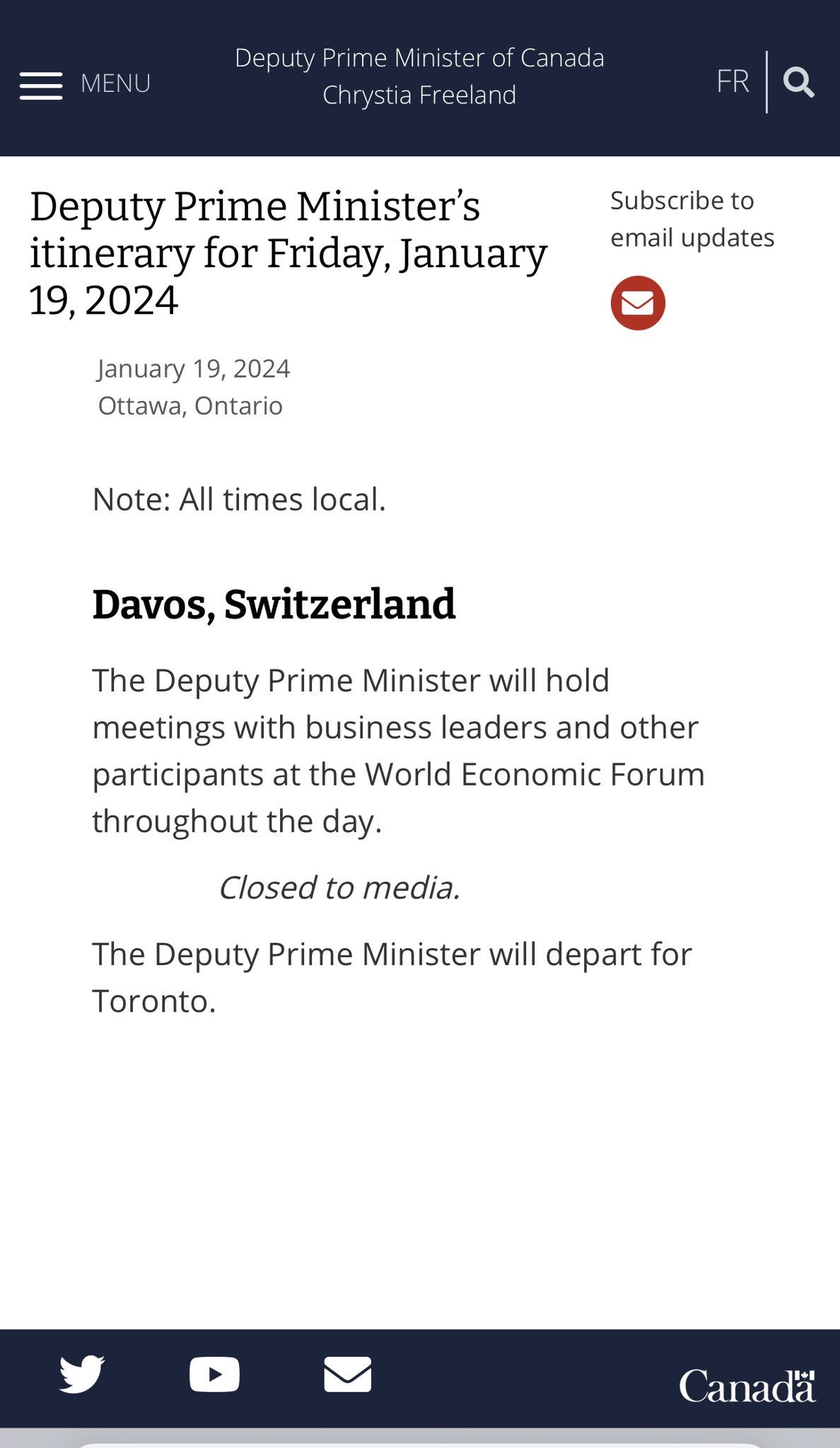Open the Twitter icon in the footer

pyautogui.click(x=82, y=1374)
